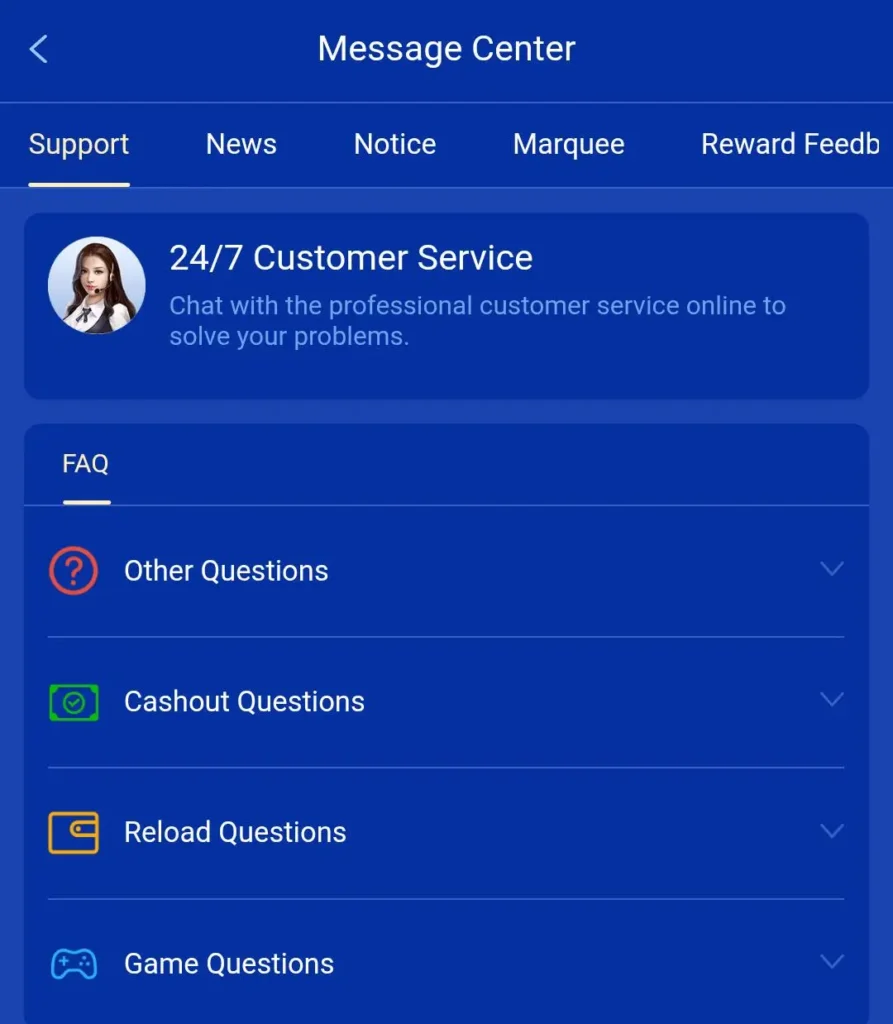Open the Reward Feedback tab
This screenshot has height=1024, width=893.
789,145
